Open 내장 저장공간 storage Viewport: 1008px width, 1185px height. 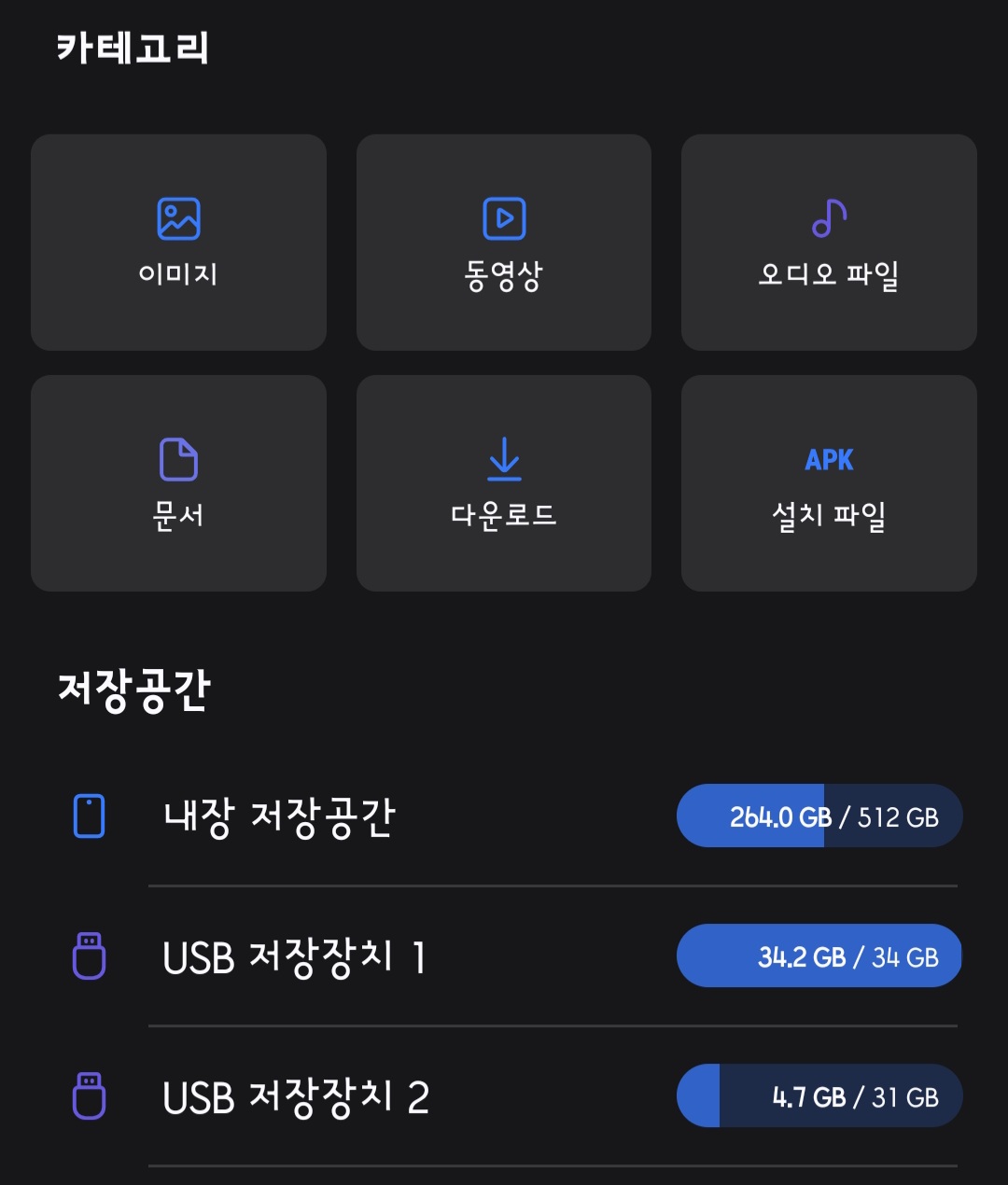280,817
